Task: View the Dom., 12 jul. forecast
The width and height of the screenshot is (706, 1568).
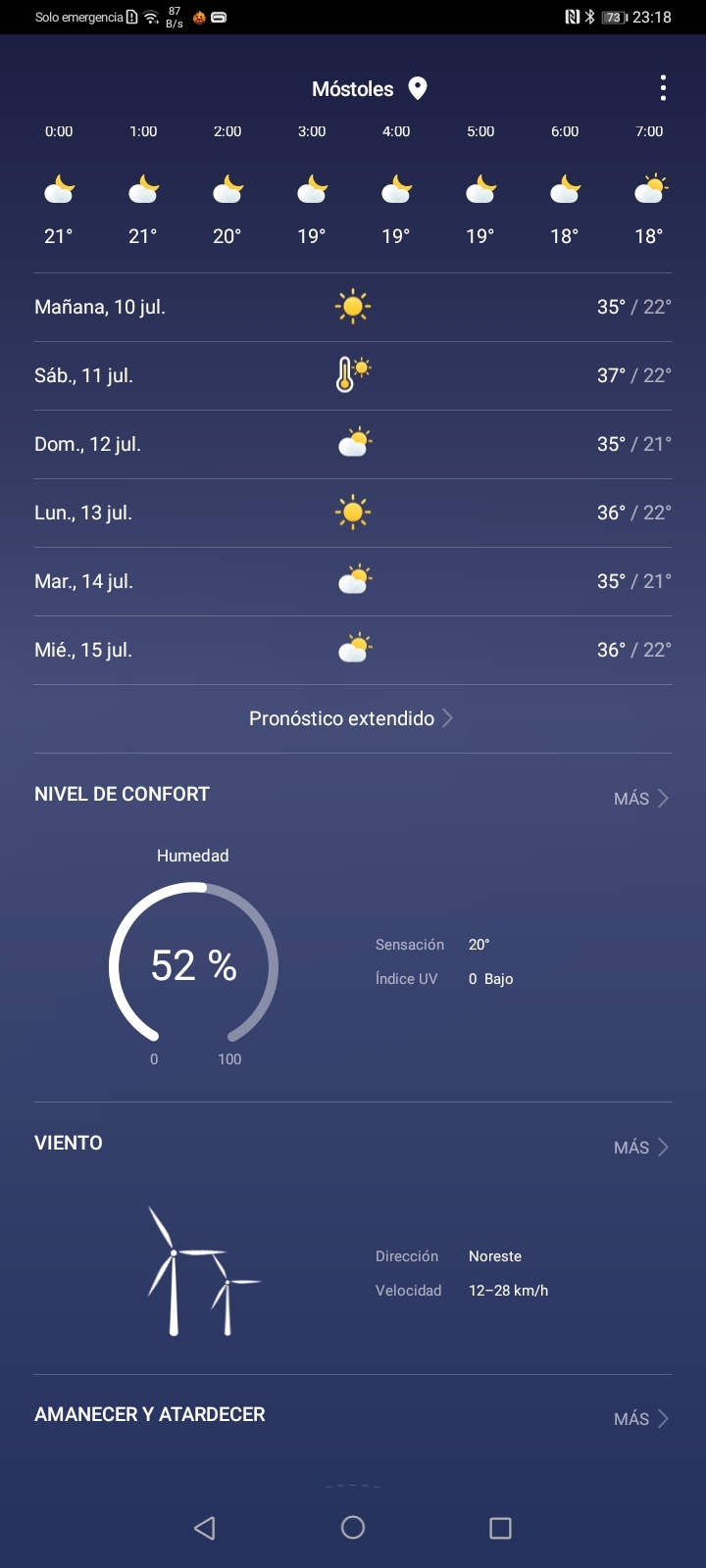Action: [x=353, y=444]
